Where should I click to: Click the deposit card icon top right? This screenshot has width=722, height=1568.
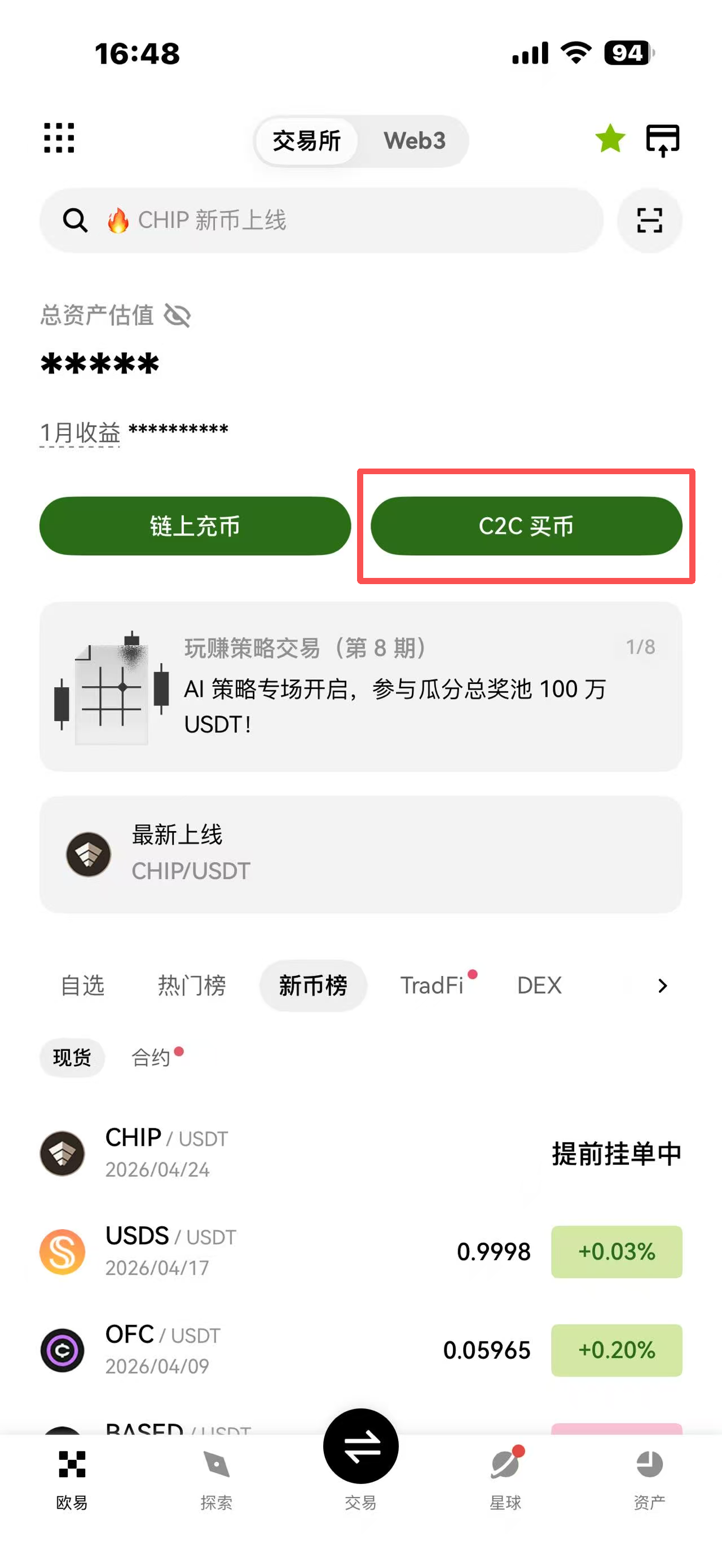click(663, 139)
